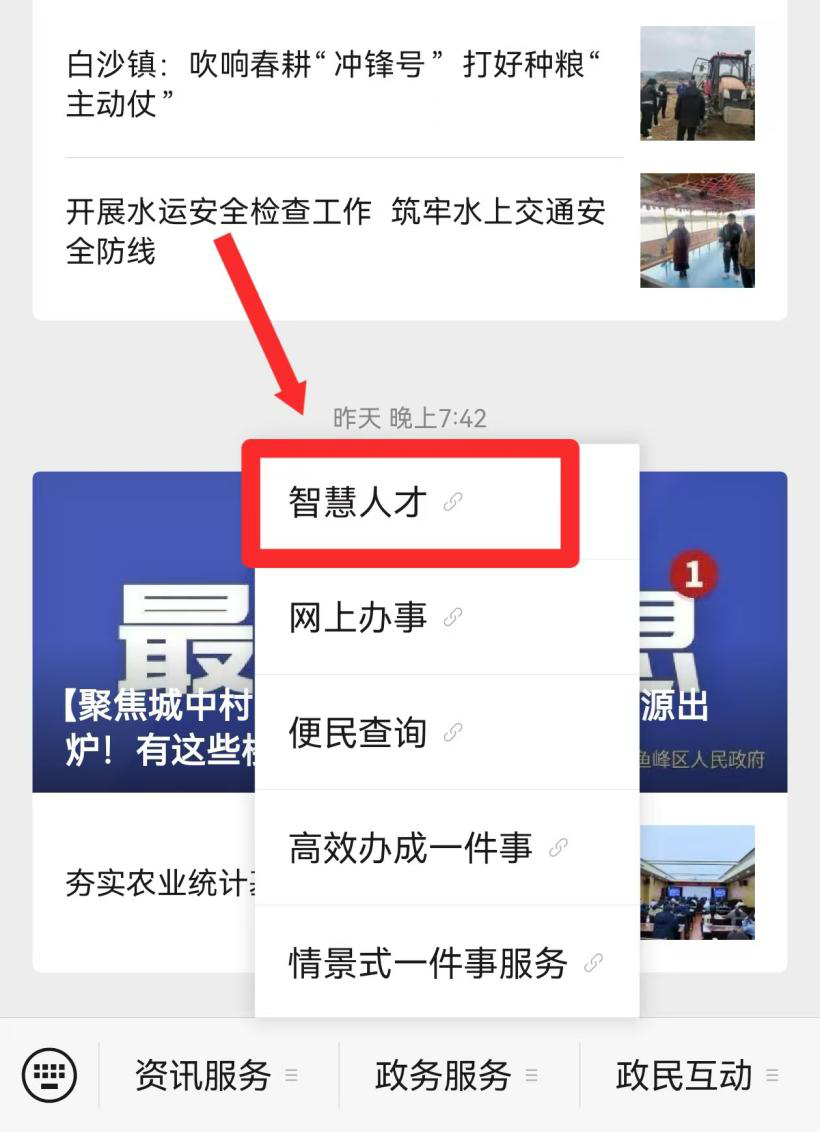This screenshot has height=1132, width=820.
Task: Switch to keyboard input mode
Action: point(49,1075)
